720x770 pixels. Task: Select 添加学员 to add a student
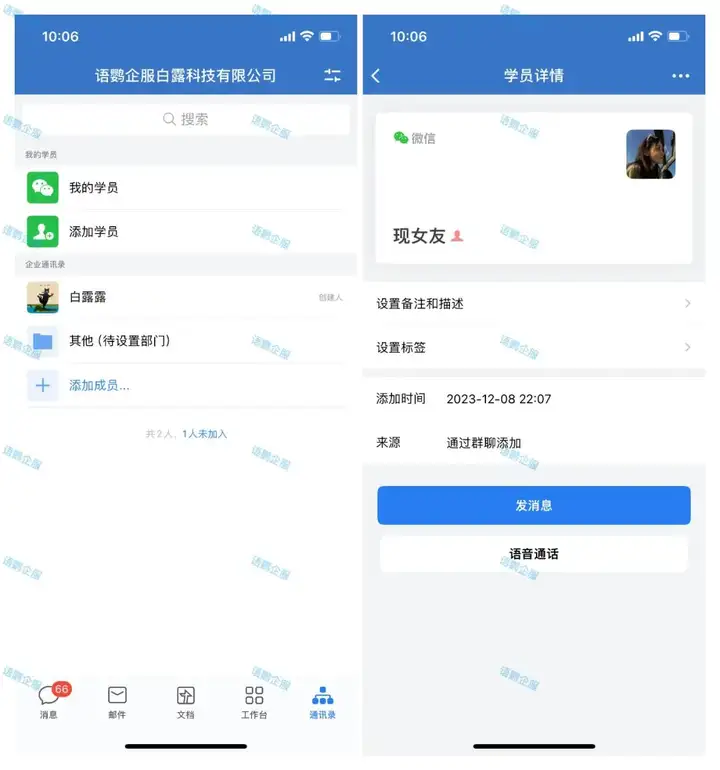tap(94, 232)
